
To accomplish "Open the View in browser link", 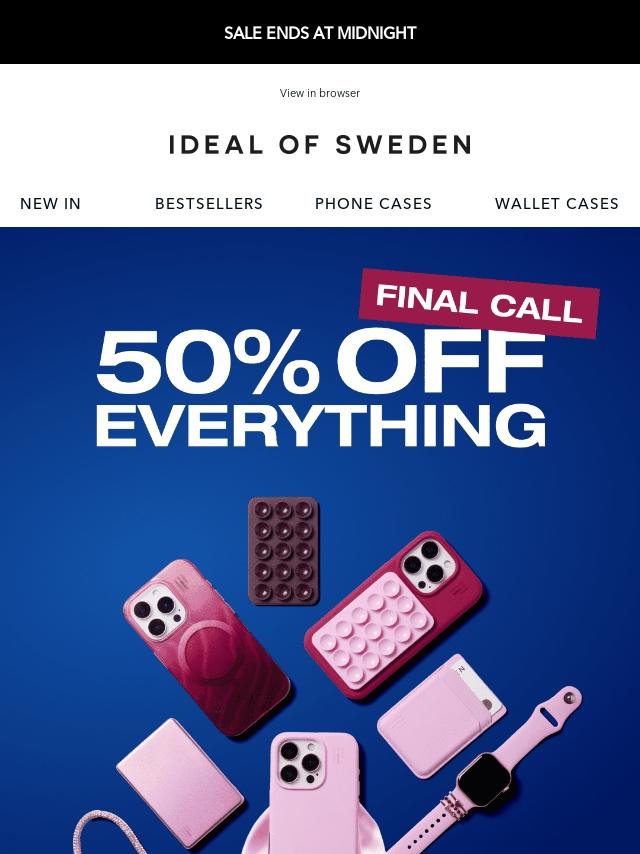I will pyautogui.click(x=319, y=93).
